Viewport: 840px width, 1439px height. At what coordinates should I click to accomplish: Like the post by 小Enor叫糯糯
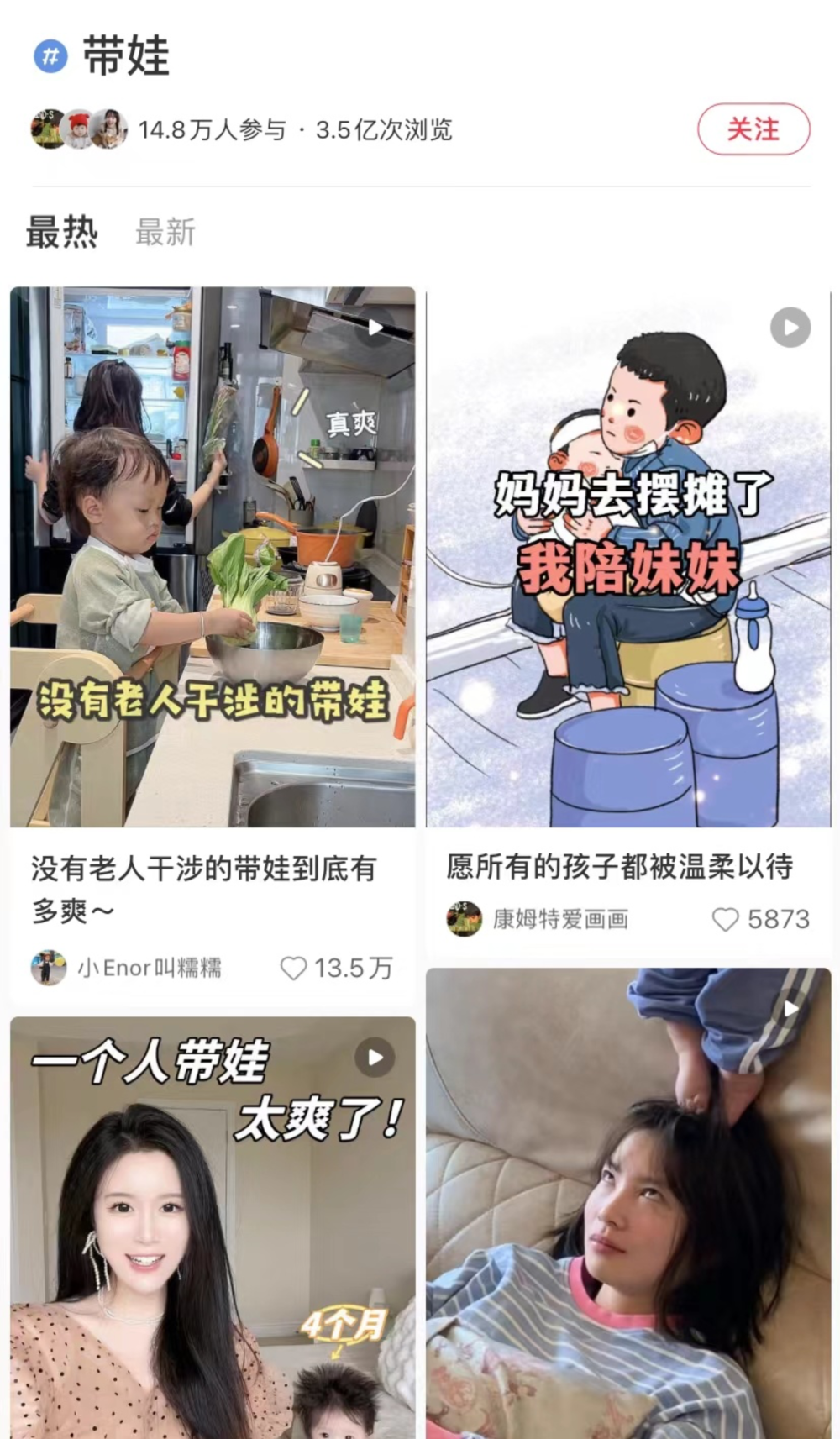(x=293, y=969)
